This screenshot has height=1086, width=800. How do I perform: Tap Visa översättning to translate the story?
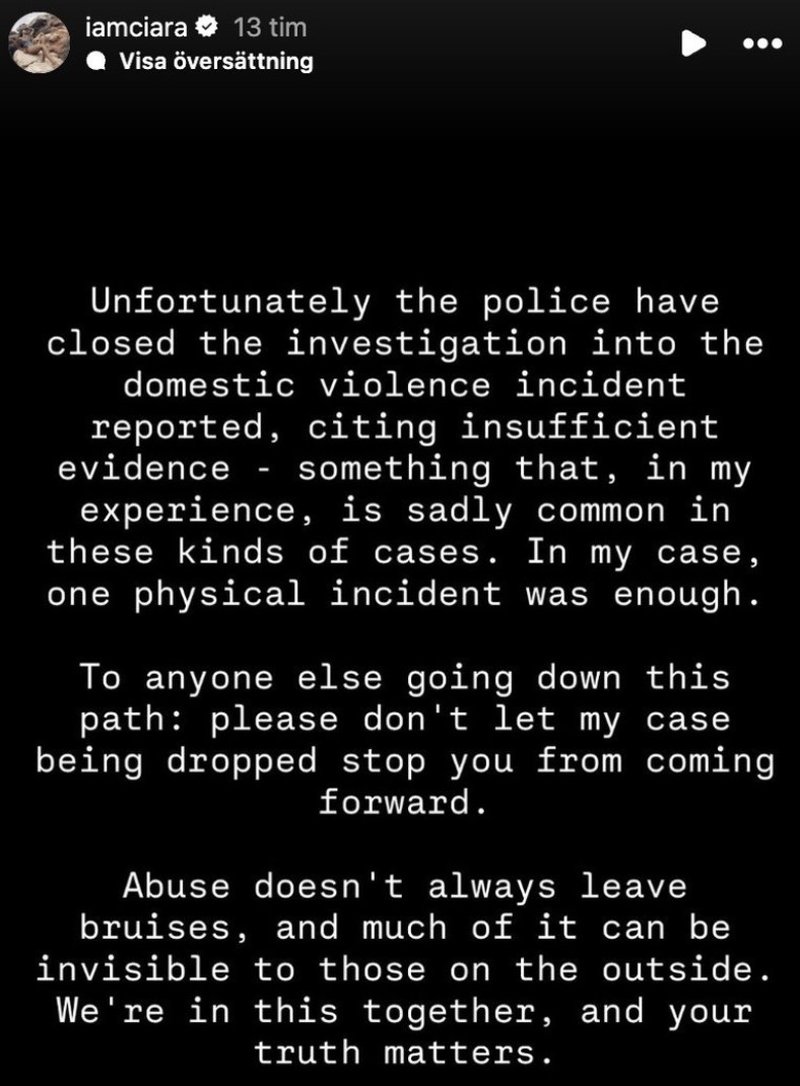(215, 61)
